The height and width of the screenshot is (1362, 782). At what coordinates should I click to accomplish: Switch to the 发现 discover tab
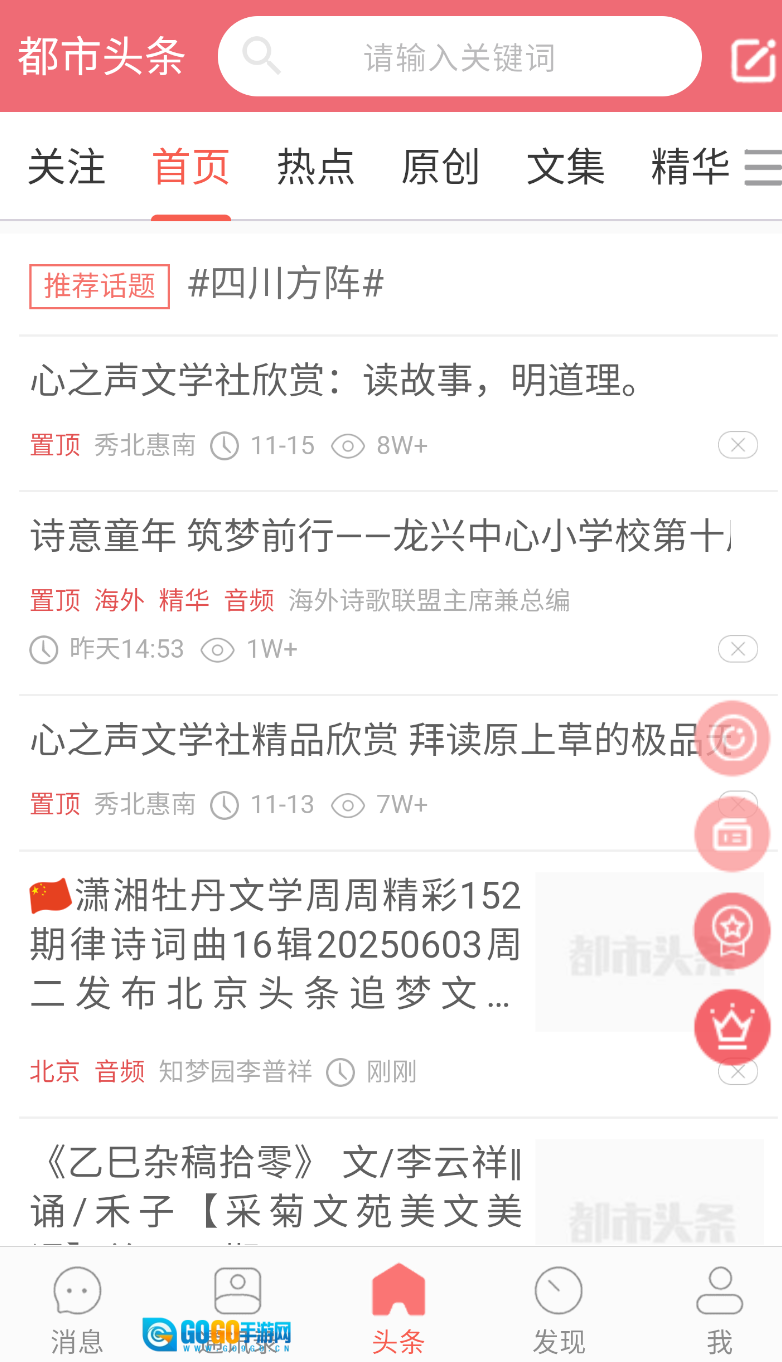558,1309
